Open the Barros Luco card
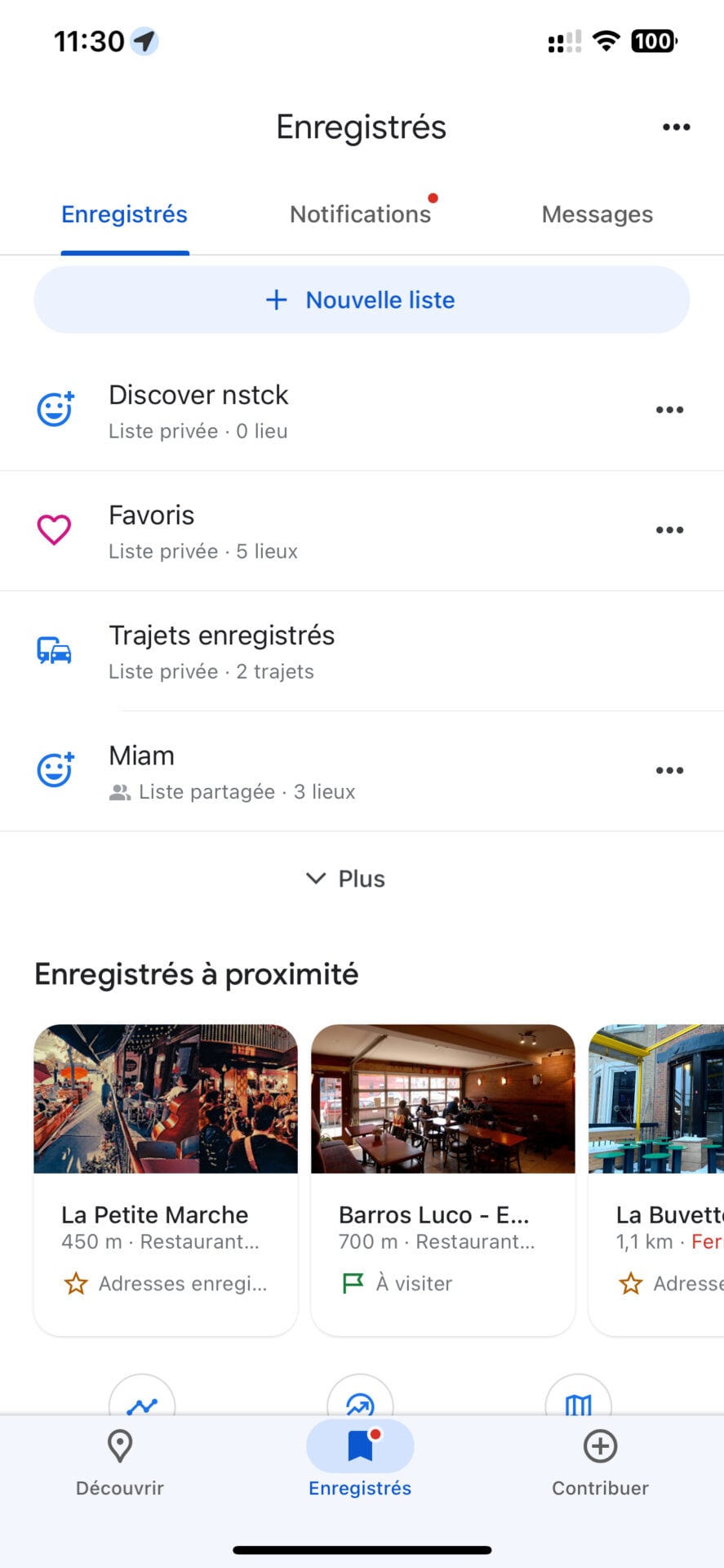 443,1179
